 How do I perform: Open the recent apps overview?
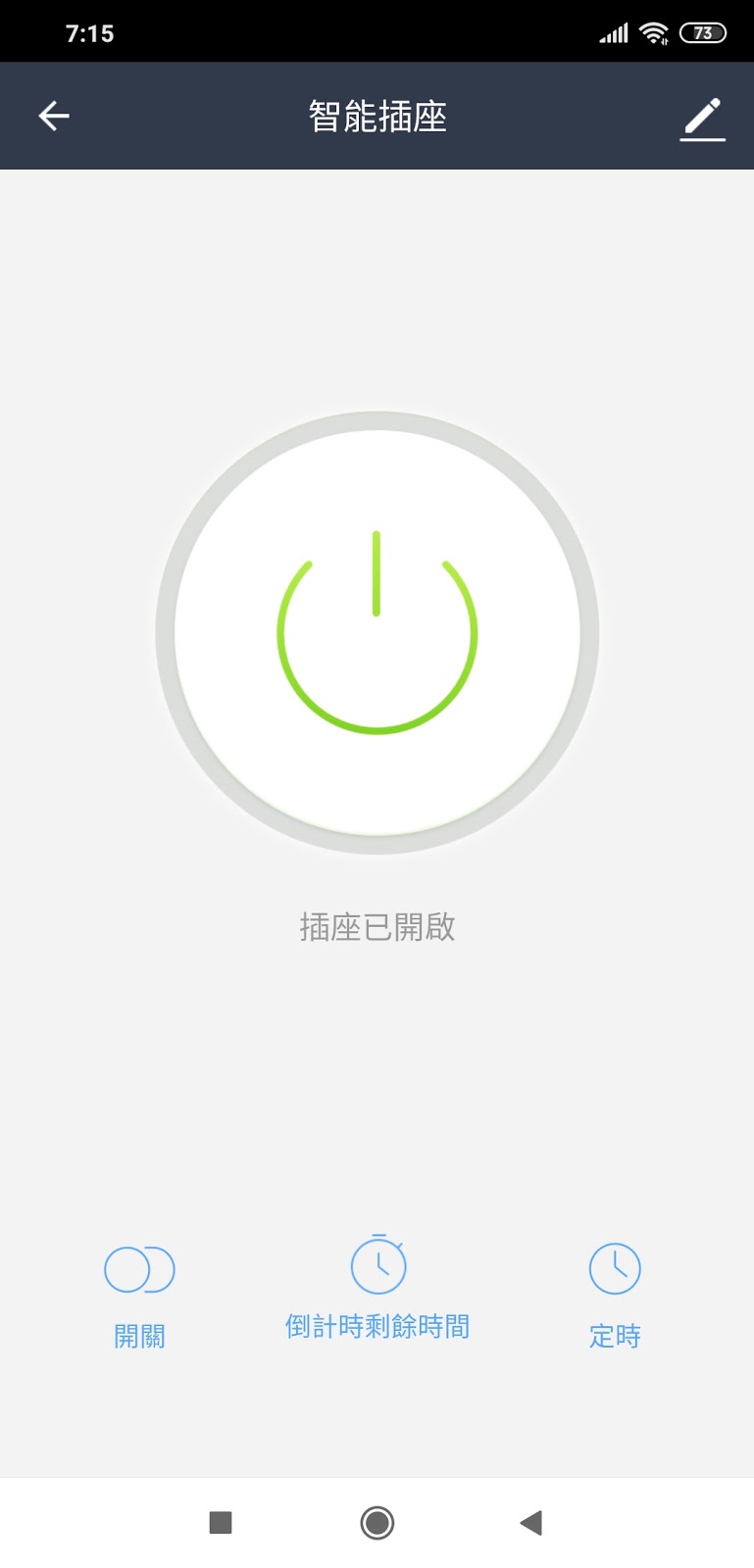click(221, 1522)
